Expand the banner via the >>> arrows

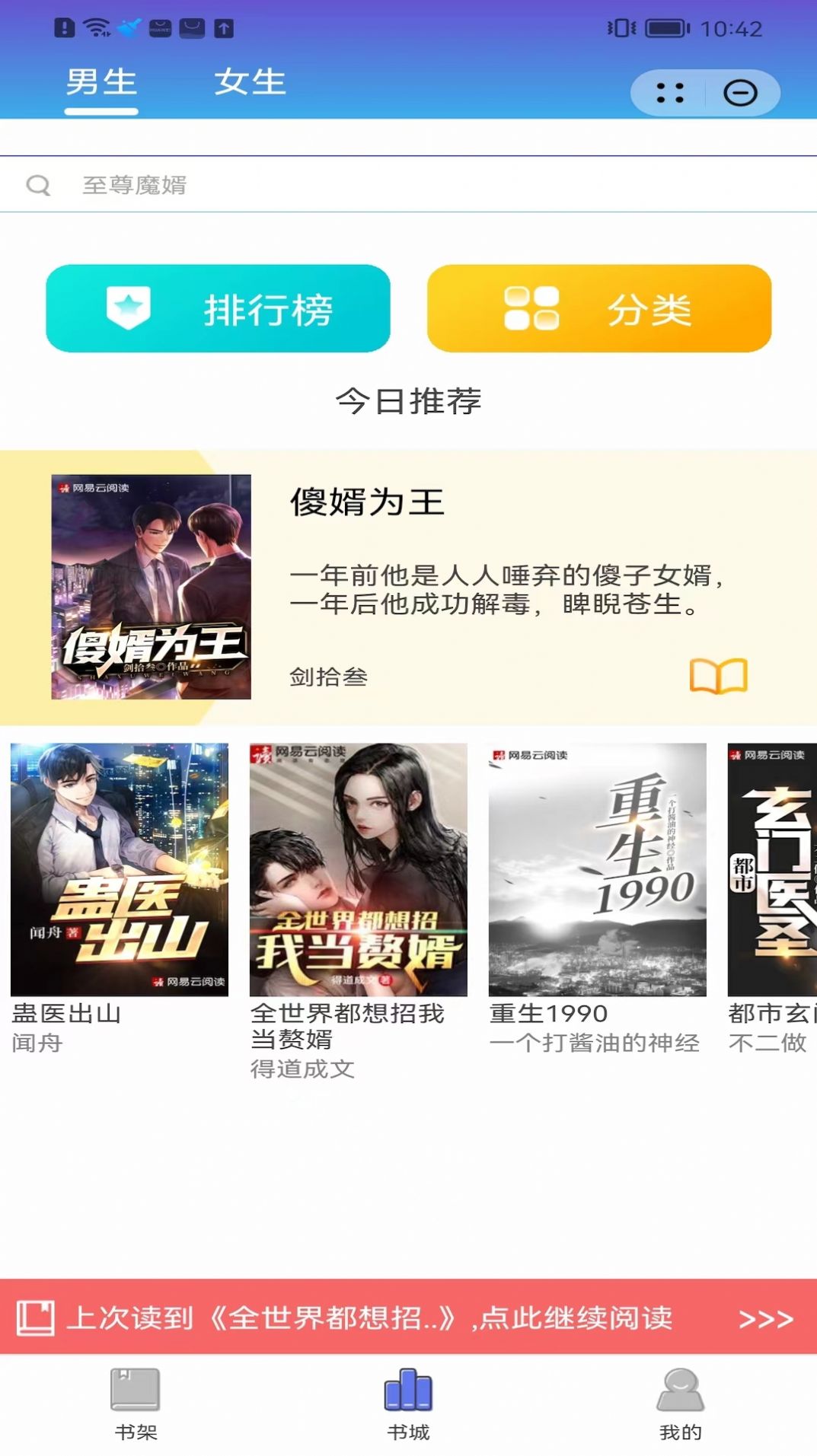coord(764,1321)
